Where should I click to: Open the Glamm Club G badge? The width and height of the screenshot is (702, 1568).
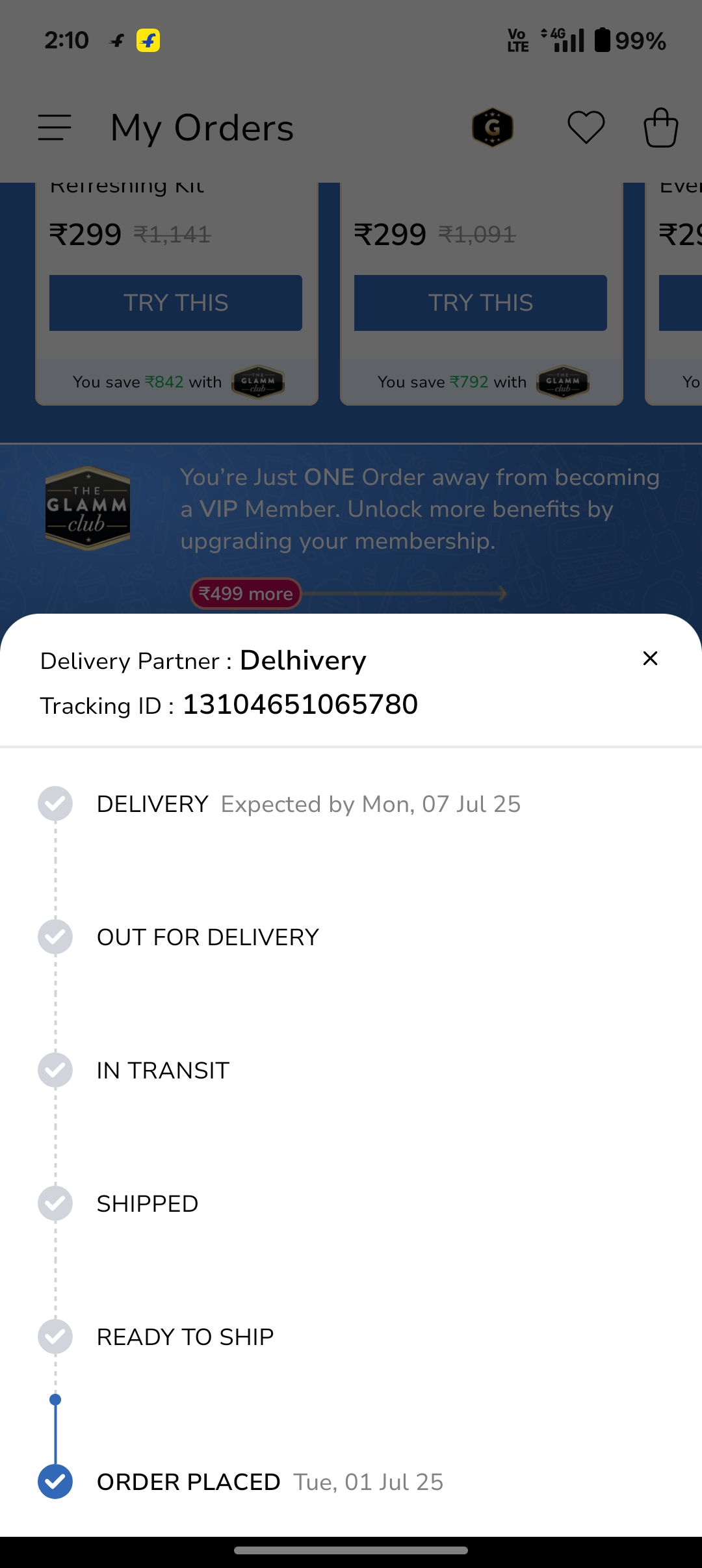493,127
